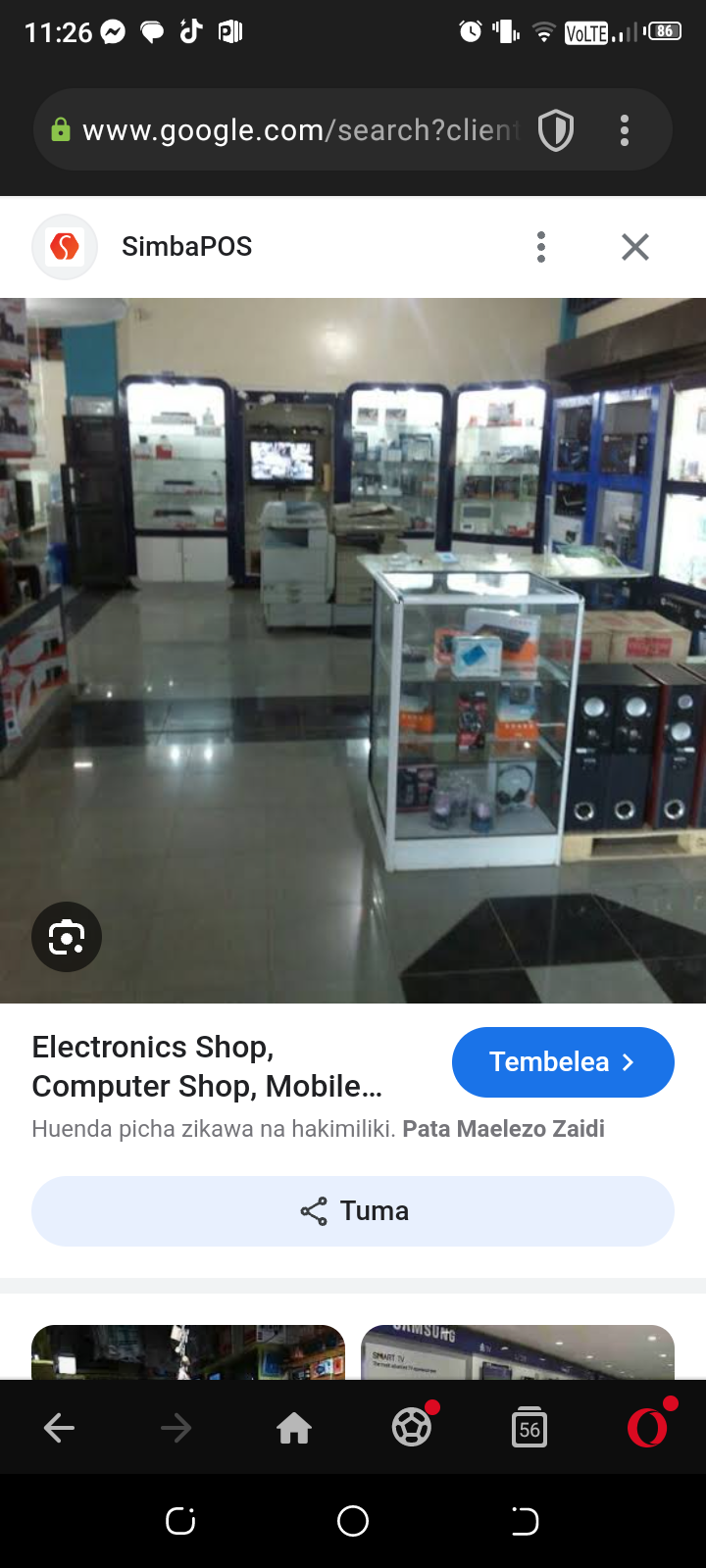Tap the address bar showing www.google.com
The height and width of the screenshot is (1568, 706).
coord(294,129)
